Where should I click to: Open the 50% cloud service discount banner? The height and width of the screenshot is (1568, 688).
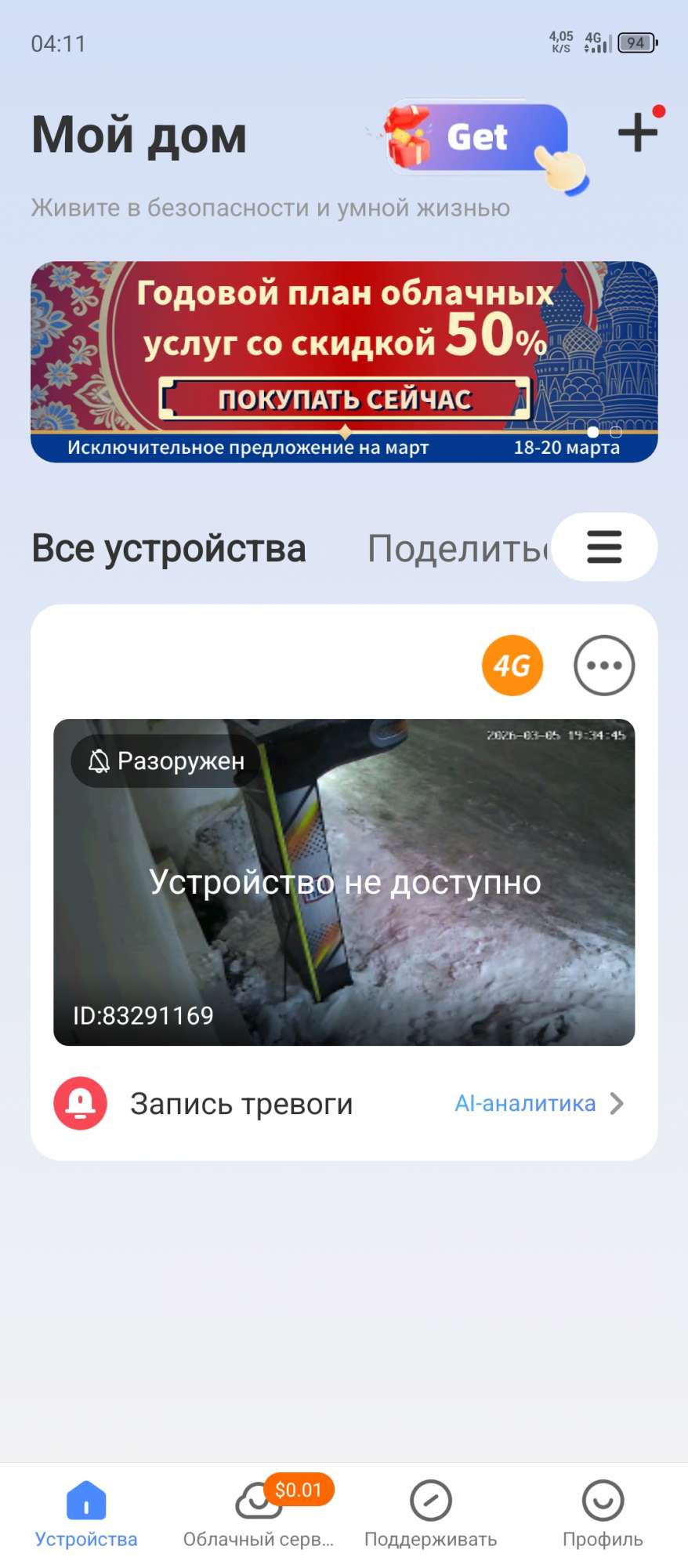coord(344,361)
